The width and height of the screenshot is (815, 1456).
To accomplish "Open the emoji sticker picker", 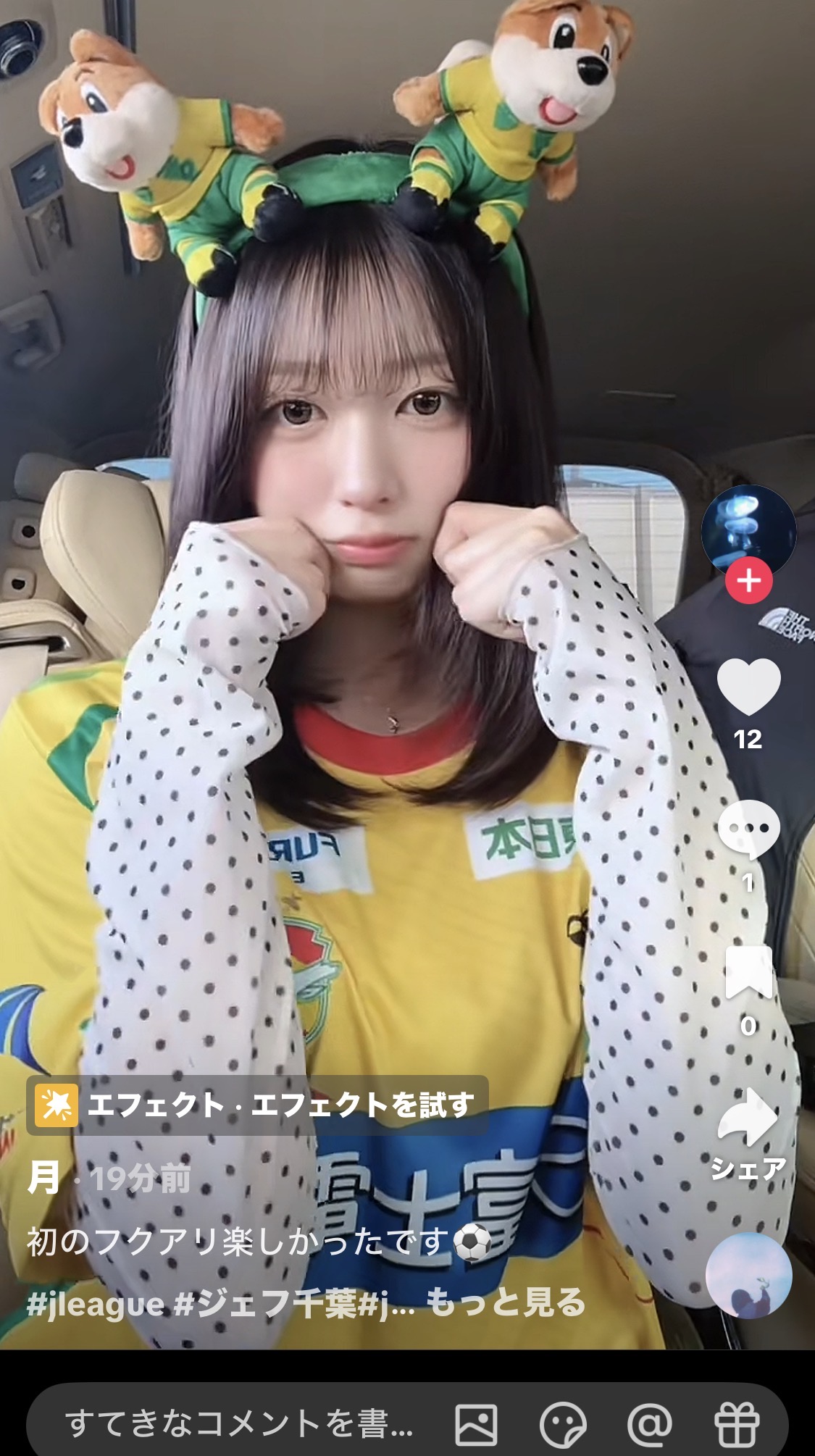I will coord(563,1424).
